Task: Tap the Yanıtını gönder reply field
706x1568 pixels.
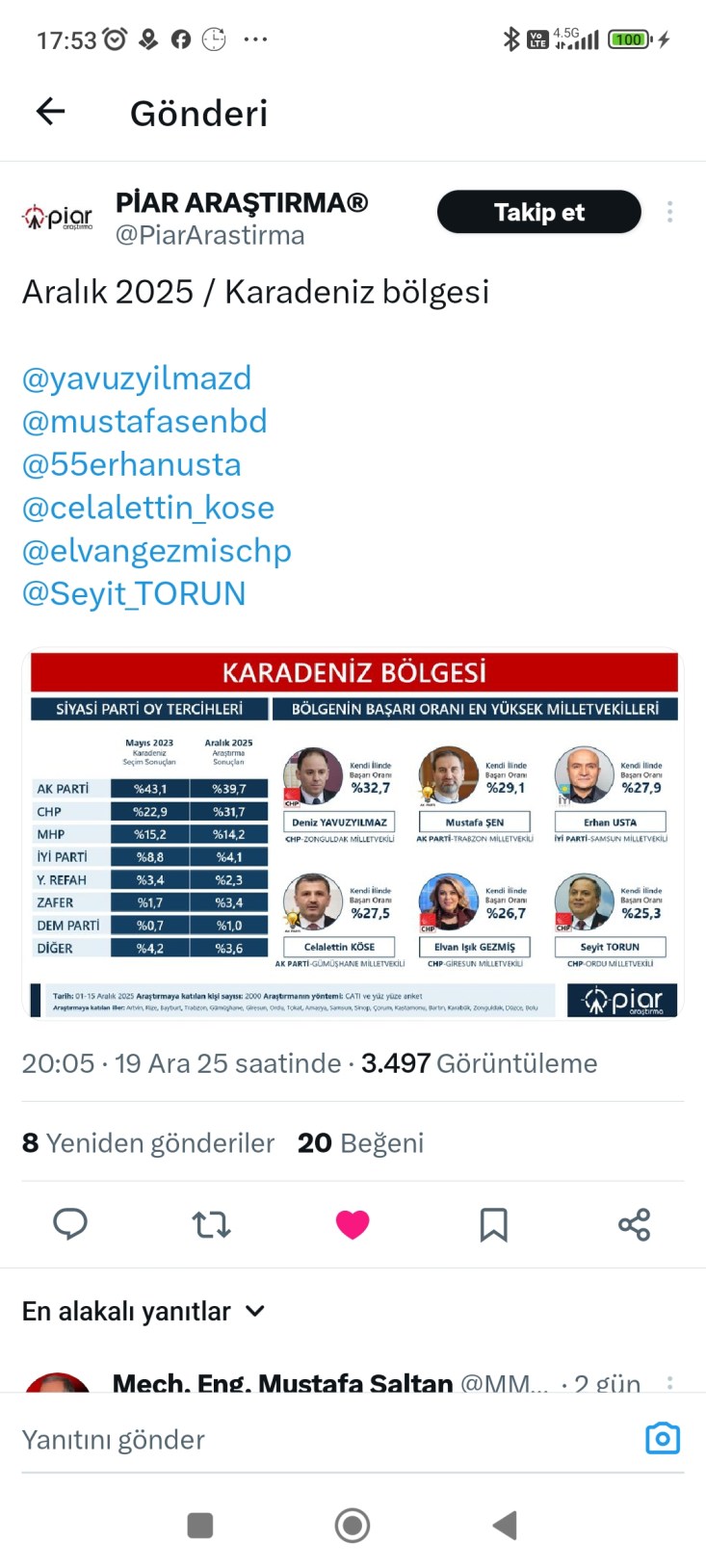Action: click(318, 1440)
